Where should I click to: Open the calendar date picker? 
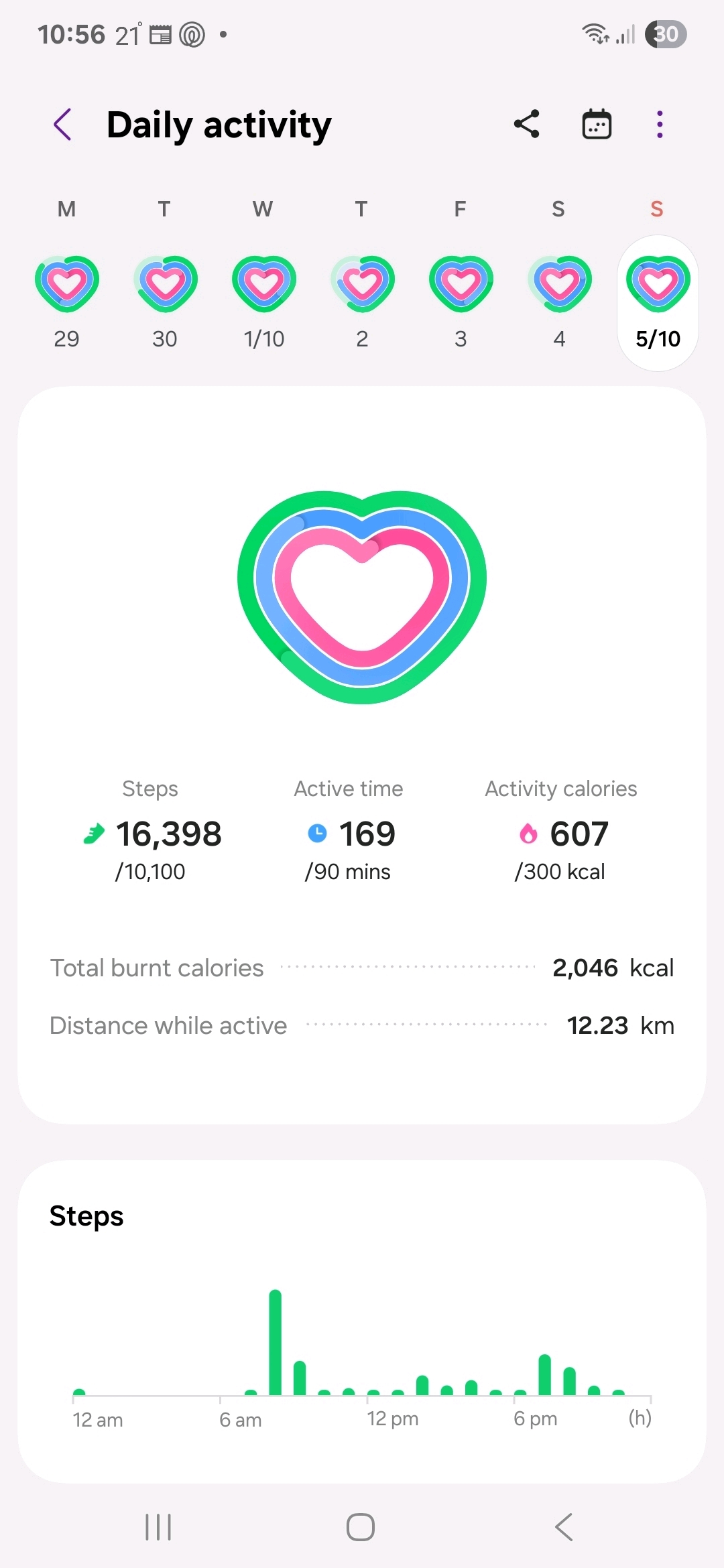[596, 125]
